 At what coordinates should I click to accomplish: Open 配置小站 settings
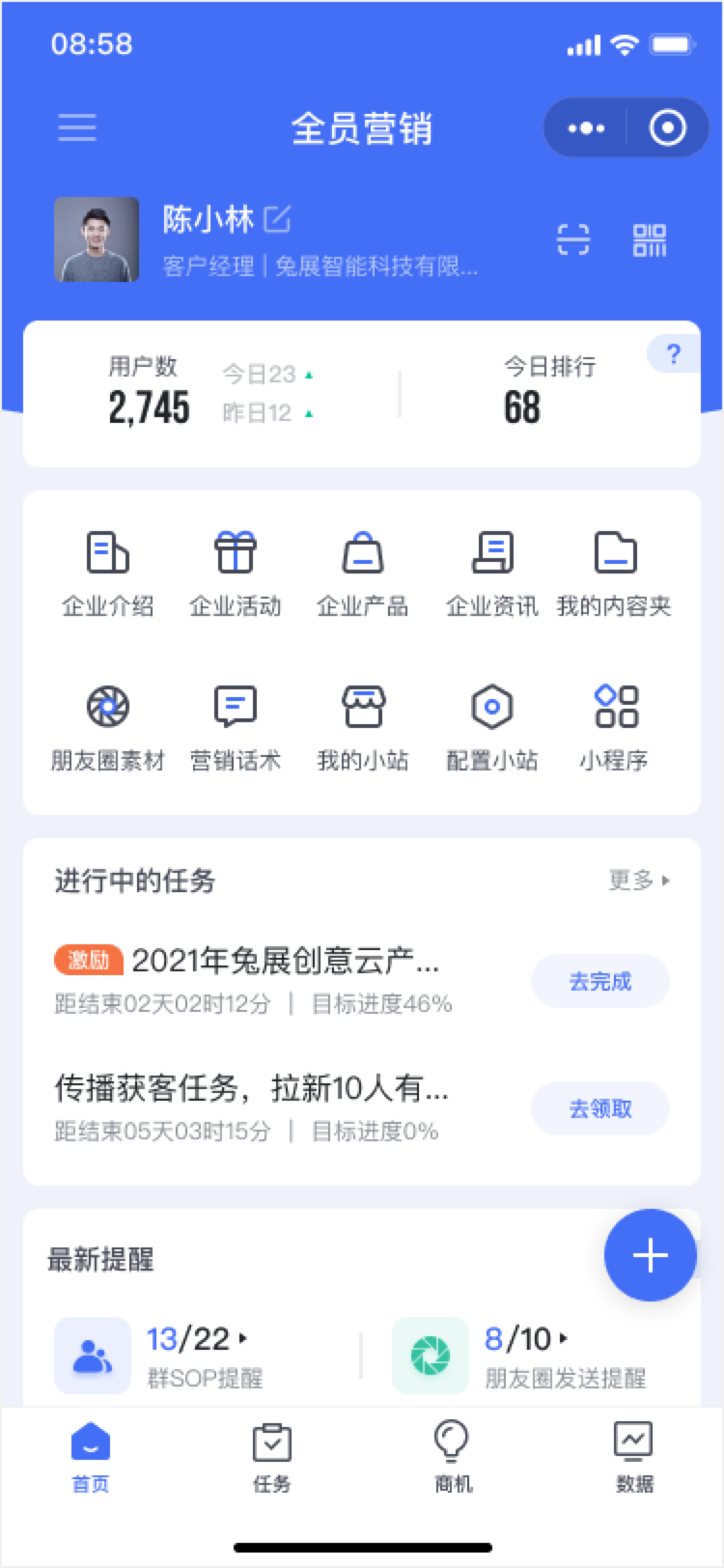tap(492, 728)
